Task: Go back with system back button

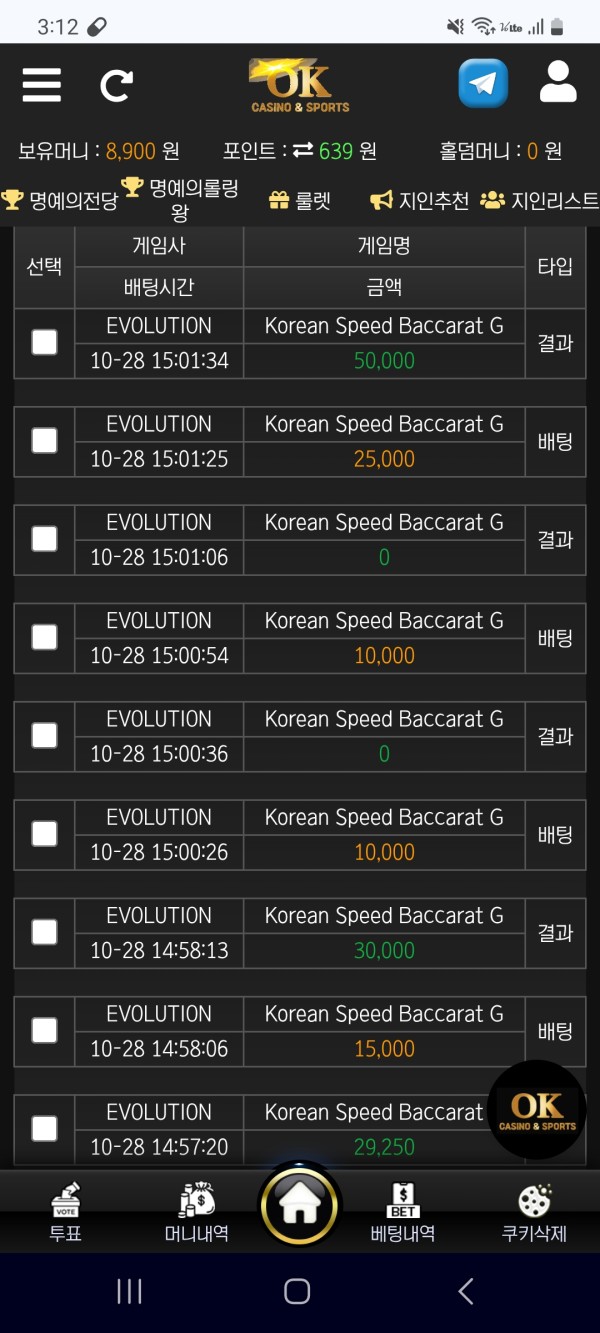Action: coord(466,1291)
